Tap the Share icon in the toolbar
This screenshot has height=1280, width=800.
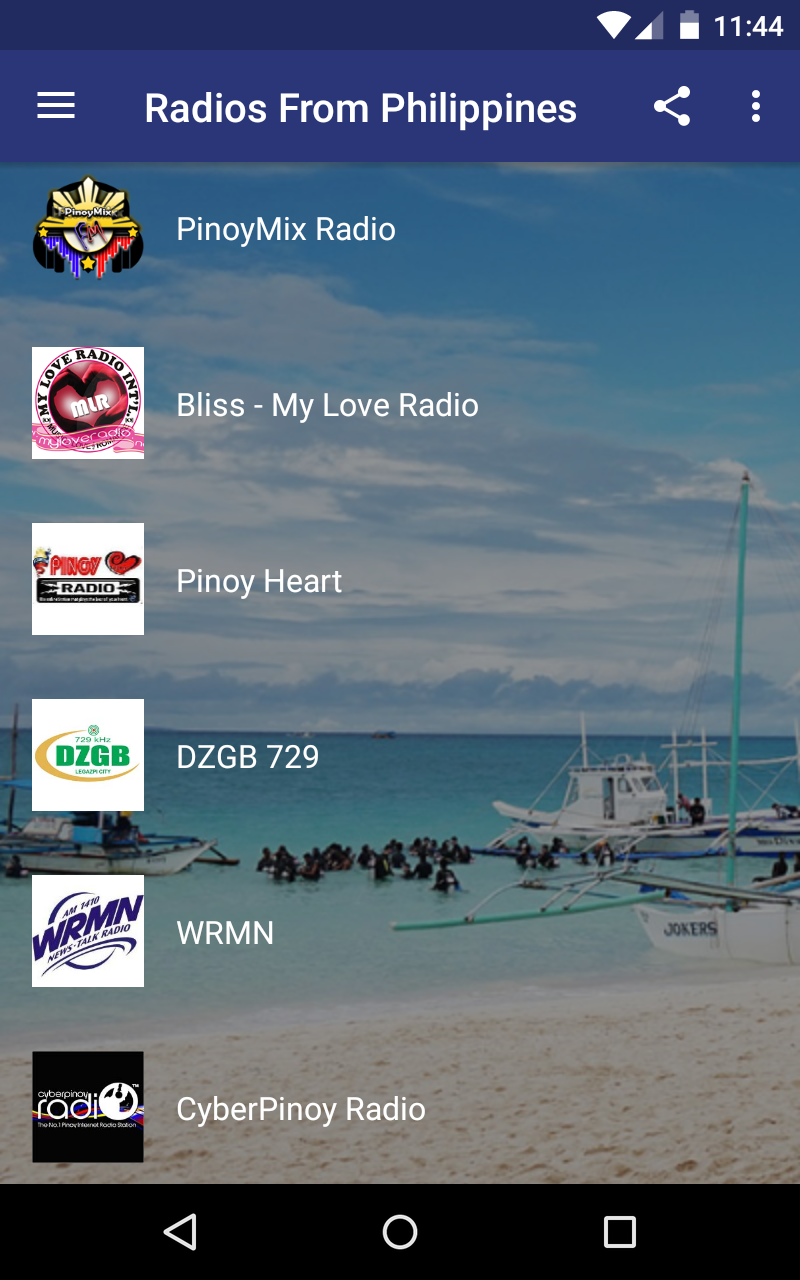[672, 106]
